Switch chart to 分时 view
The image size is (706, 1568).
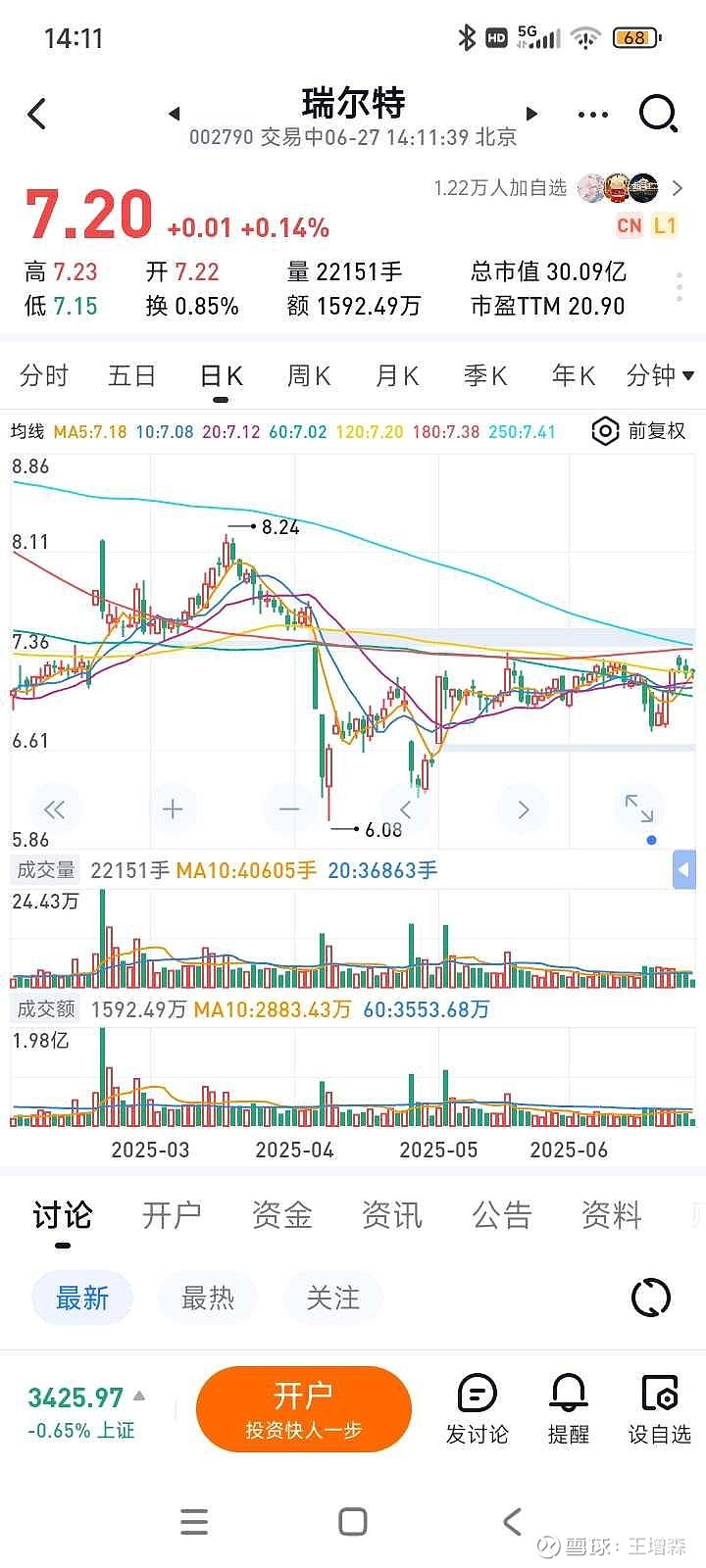tap(44, 375)
